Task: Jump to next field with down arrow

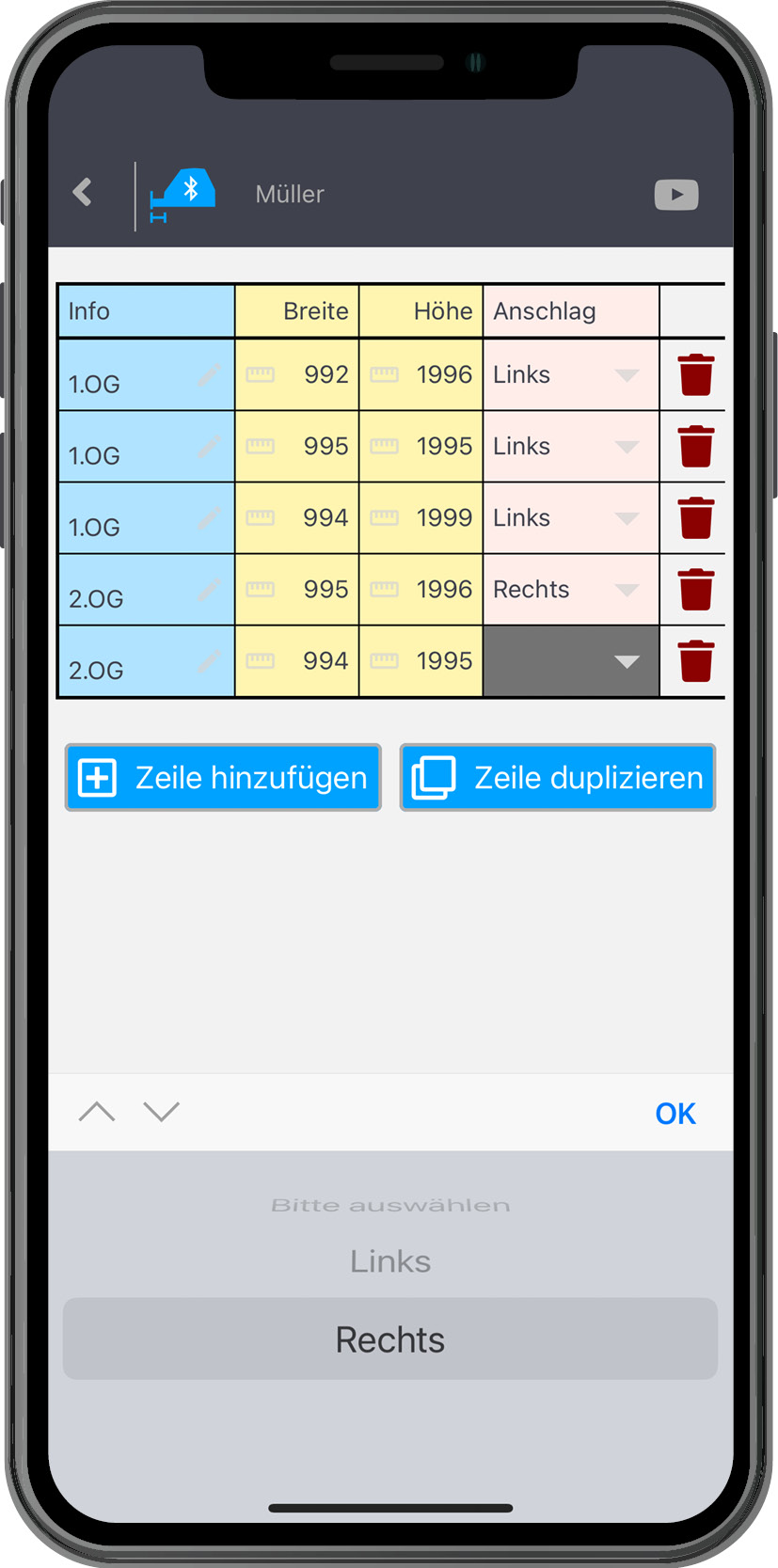Action: (162, 1112)
